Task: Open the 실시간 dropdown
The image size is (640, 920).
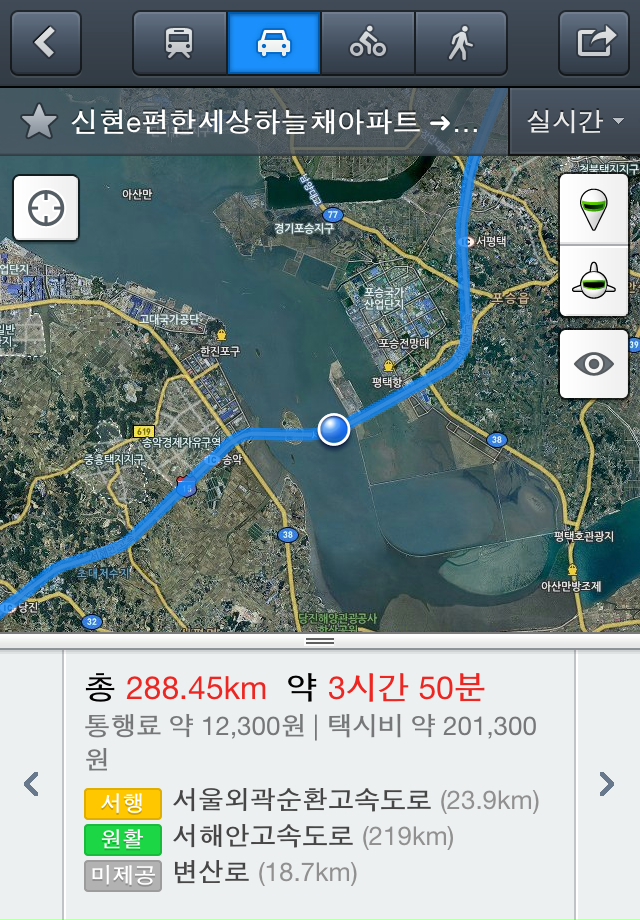Action: pyautogui.click(x=574, y=122)
